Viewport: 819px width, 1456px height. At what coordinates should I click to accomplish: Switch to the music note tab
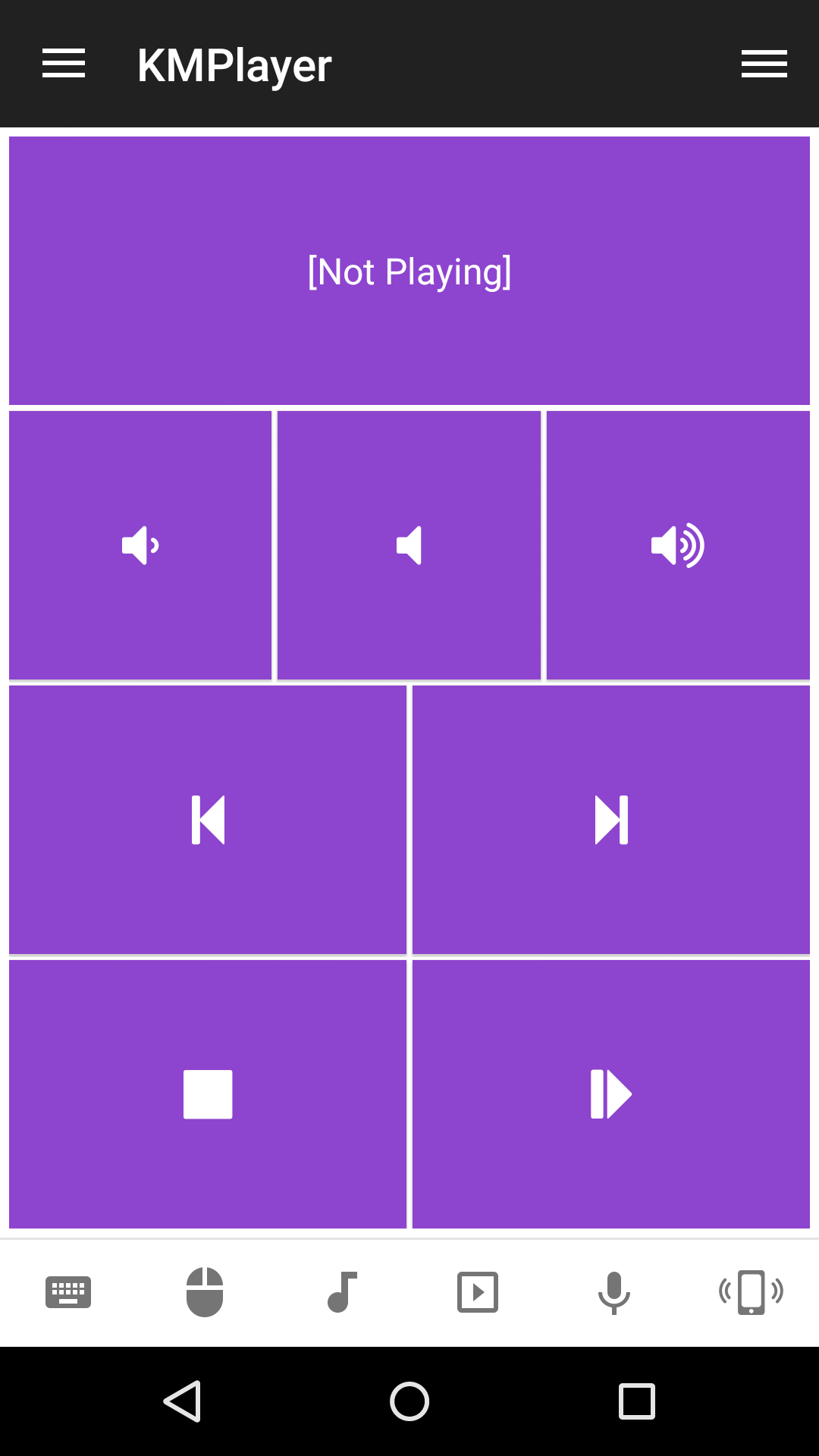pyautogui.click(x=341, y=1292)
